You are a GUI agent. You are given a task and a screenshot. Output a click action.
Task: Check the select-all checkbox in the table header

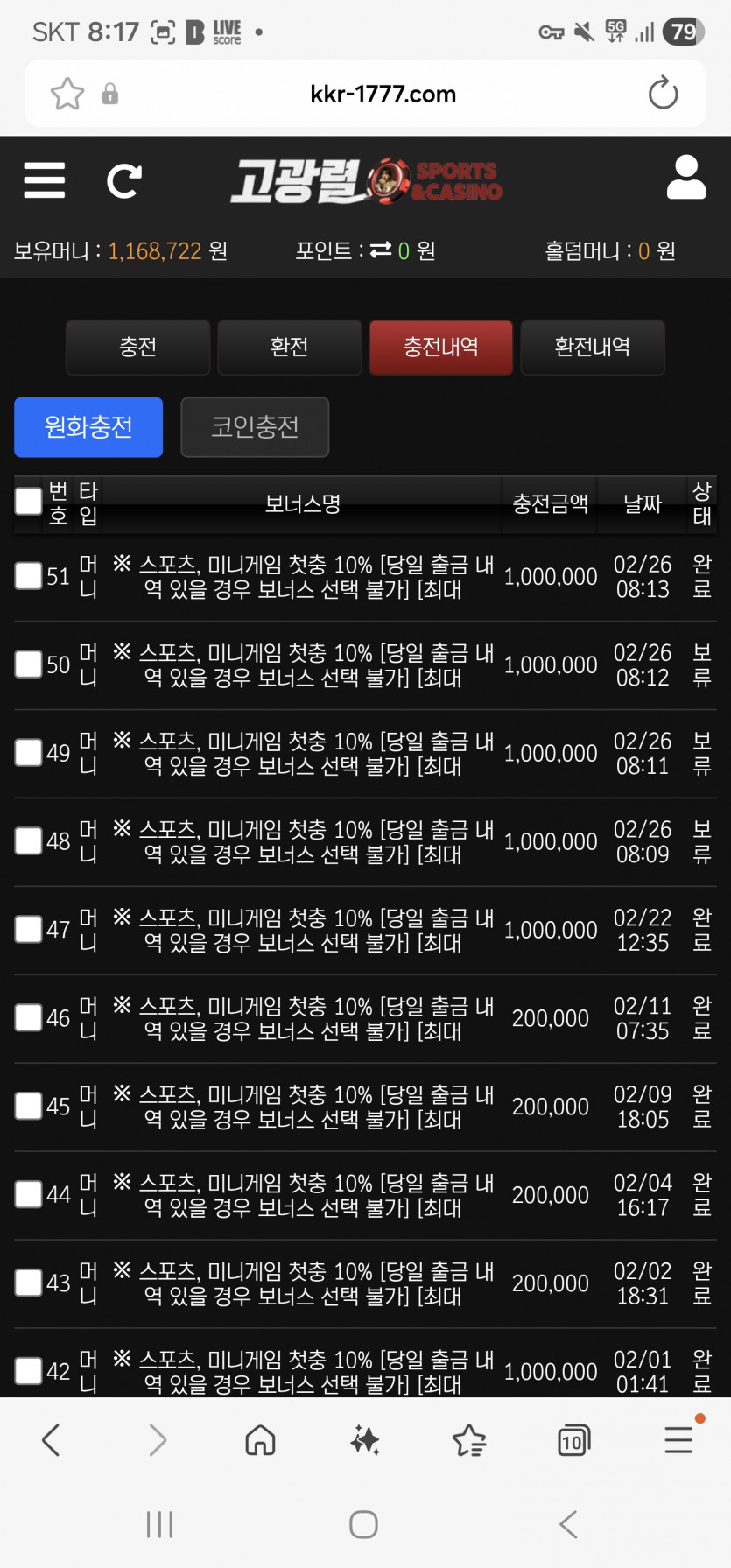(x=29, y=502)
